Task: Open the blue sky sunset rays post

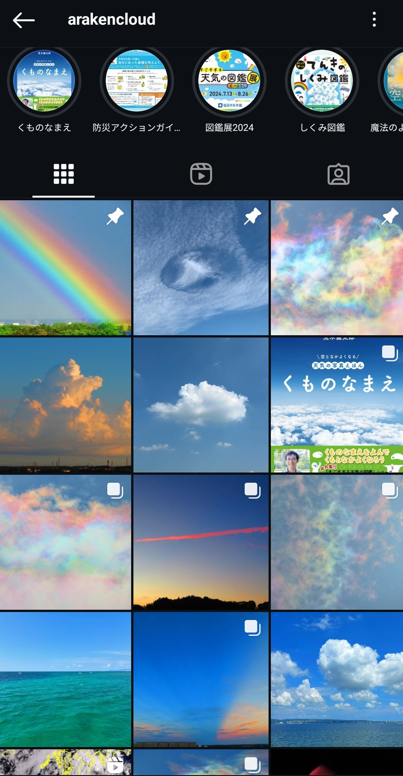Action: 201,679
